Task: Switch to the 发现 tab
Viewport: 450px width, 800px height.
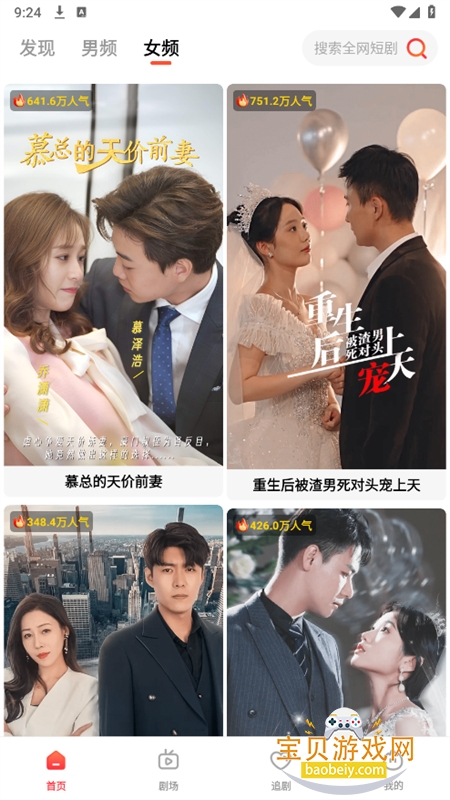Action: (x=37, y=48)
